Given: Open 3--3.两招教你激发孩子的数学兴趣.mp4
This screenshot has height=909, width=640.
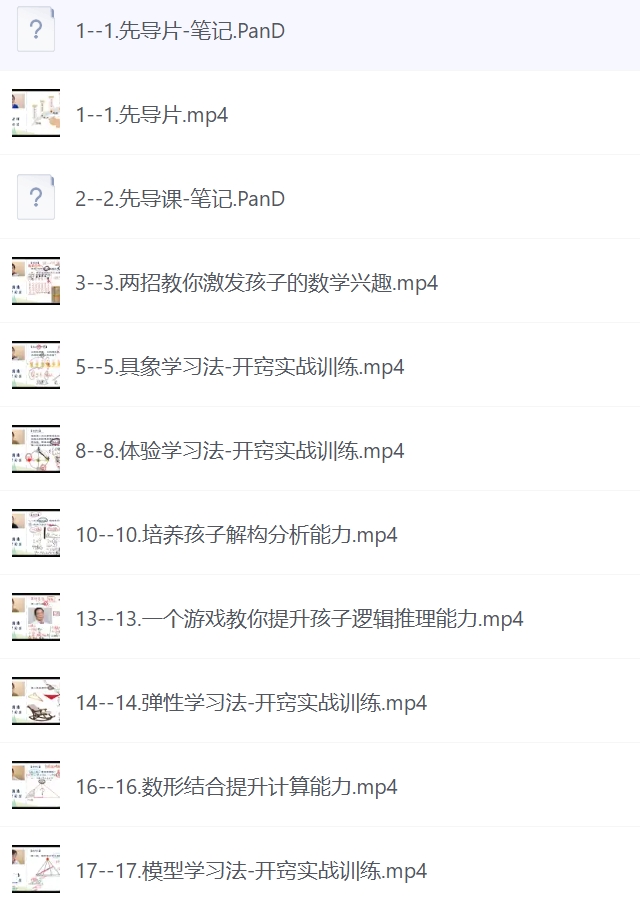Looking at the screenshot, I should (x=256, y=283).
